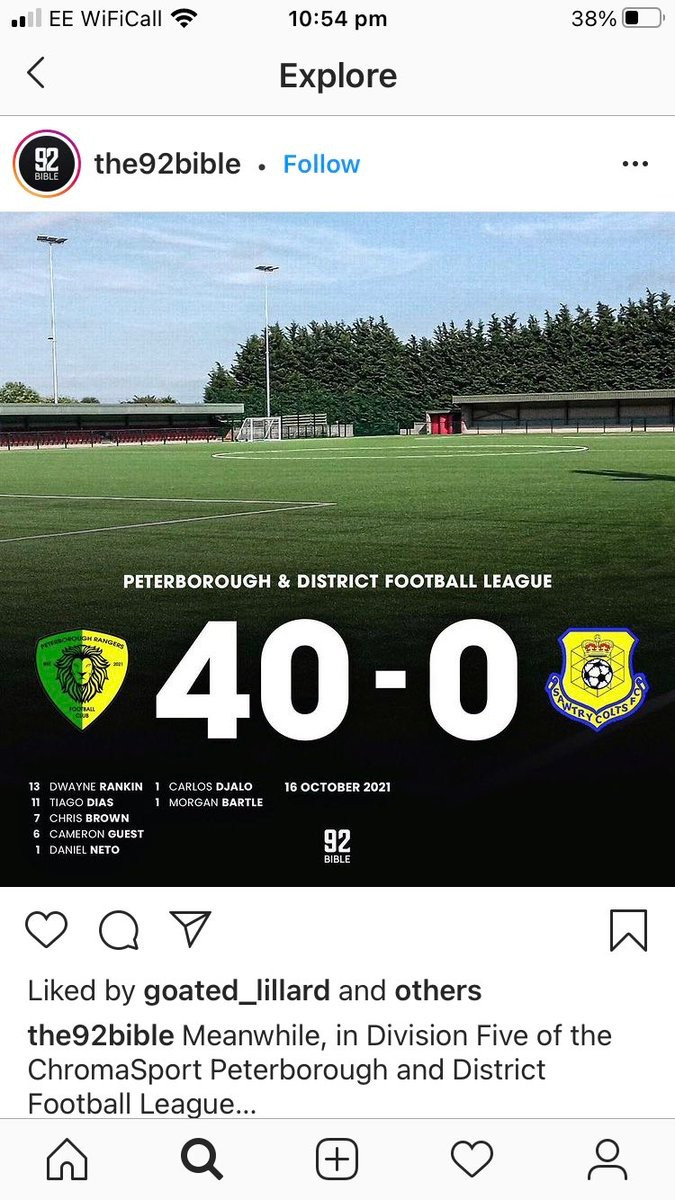This screenshot has height=1200, width=675.
Task: Open the92bible username at top of post
Action: click(x=167, y=164)
